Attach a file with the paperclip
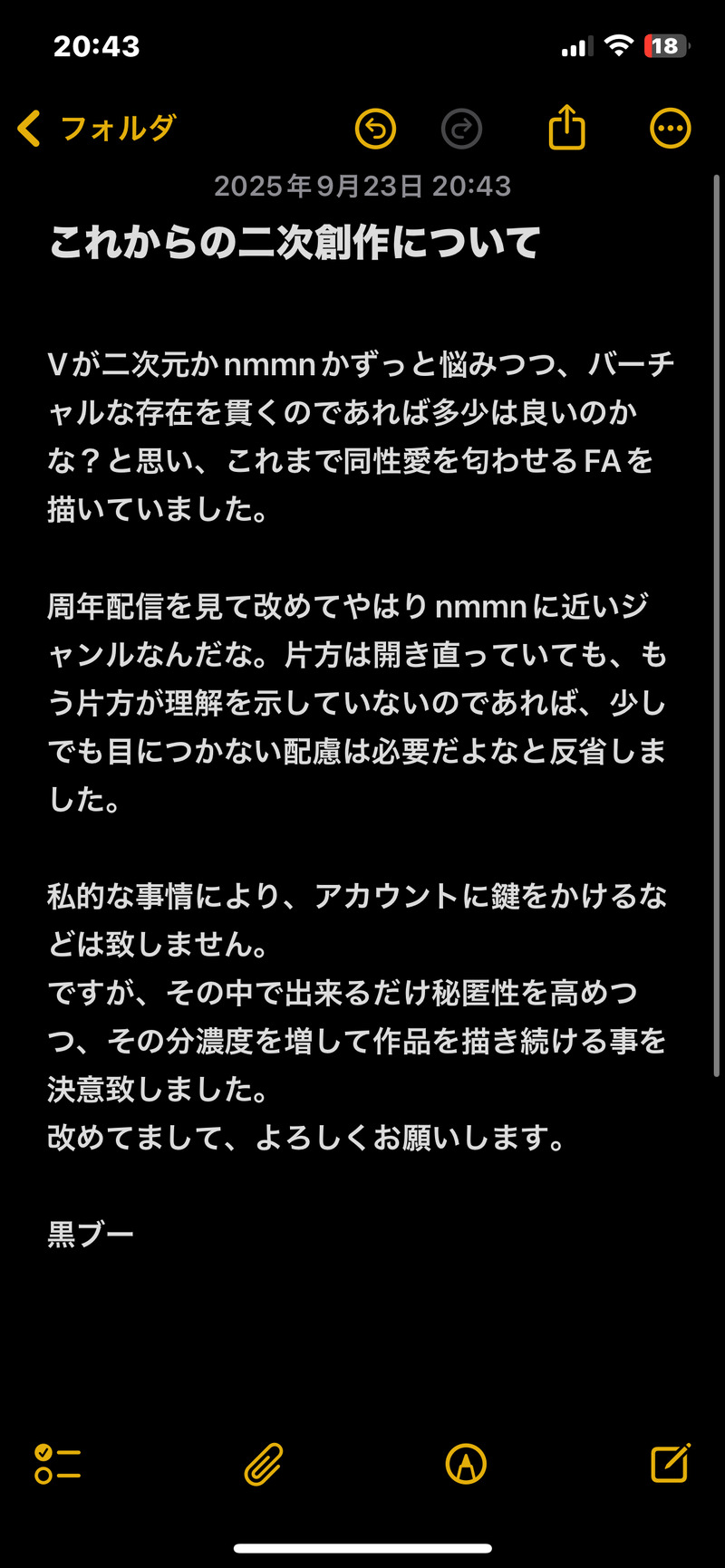The height and width of the screenshot is (1568, 725). pyautogui.click(x=263, y=1464)
